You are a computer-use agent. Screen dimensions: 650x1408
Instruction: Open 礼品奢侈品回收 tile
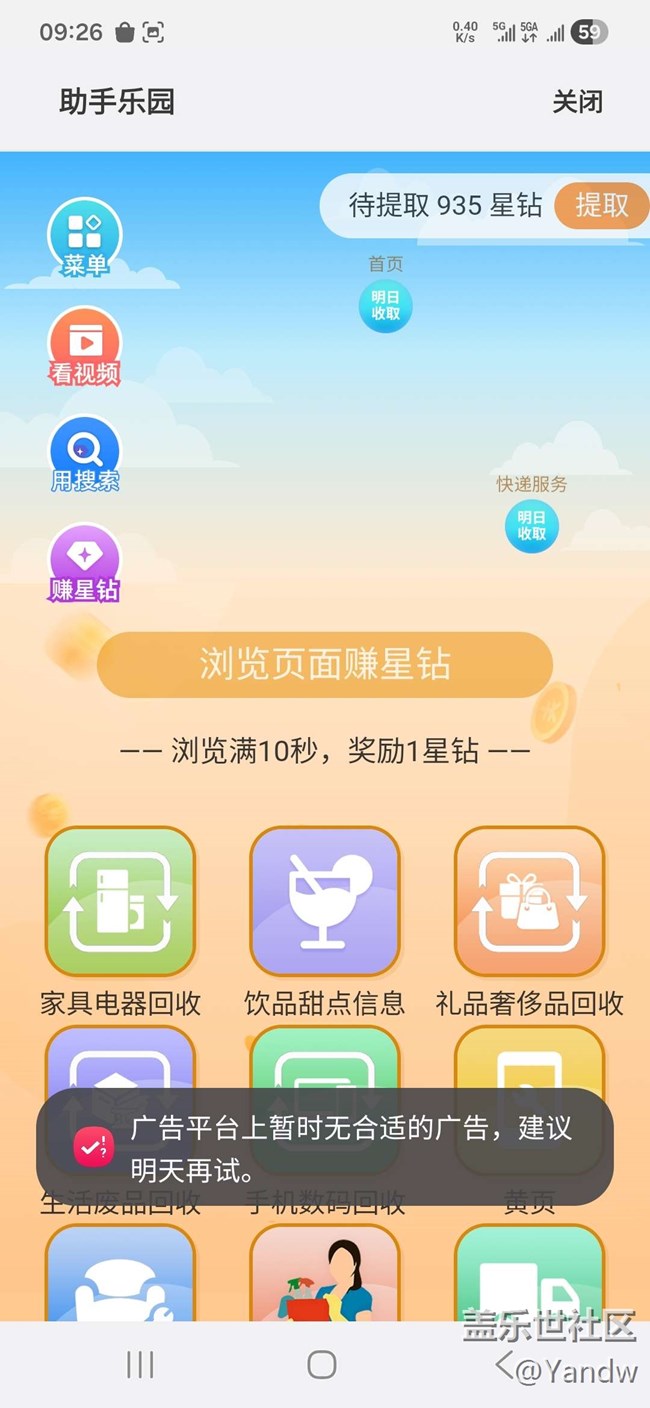coord(529,902)
